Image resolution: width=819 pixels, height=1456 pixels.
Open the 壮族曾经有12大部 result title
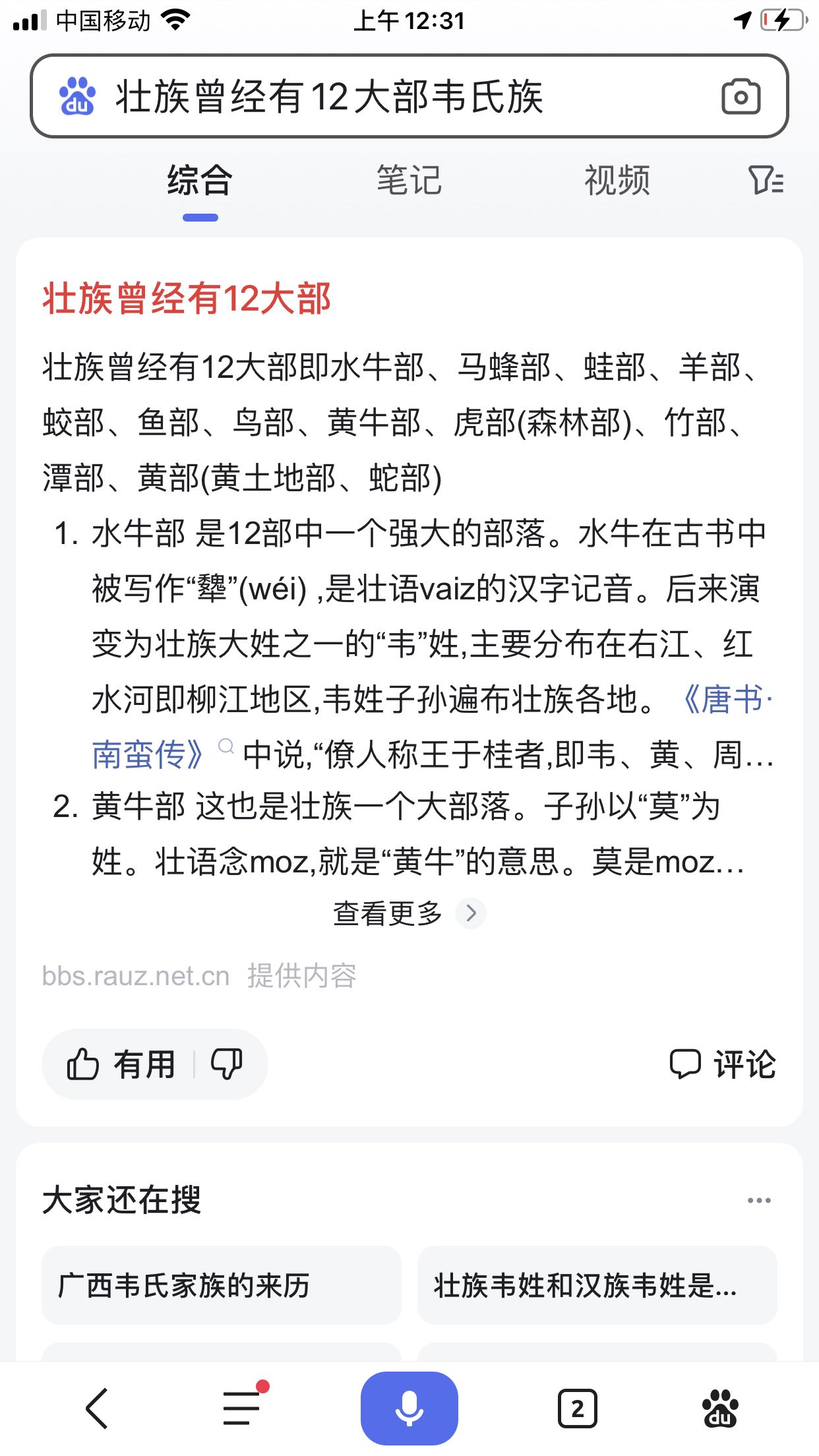pyautogui.click(x=187, y=299)
